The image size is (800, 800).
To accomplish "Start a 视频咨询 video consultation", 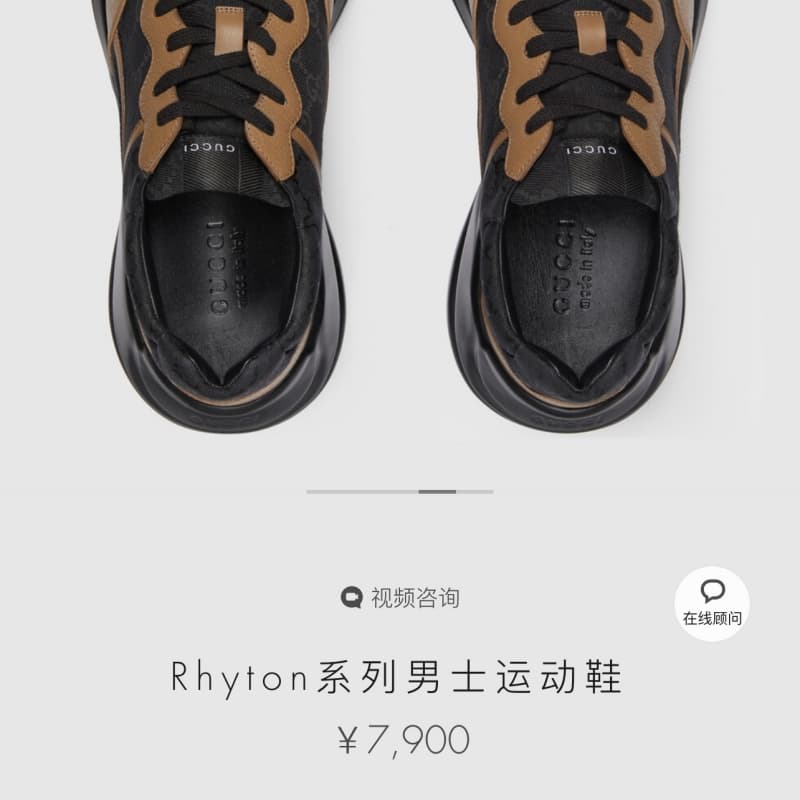I will (x=400, y=598).
